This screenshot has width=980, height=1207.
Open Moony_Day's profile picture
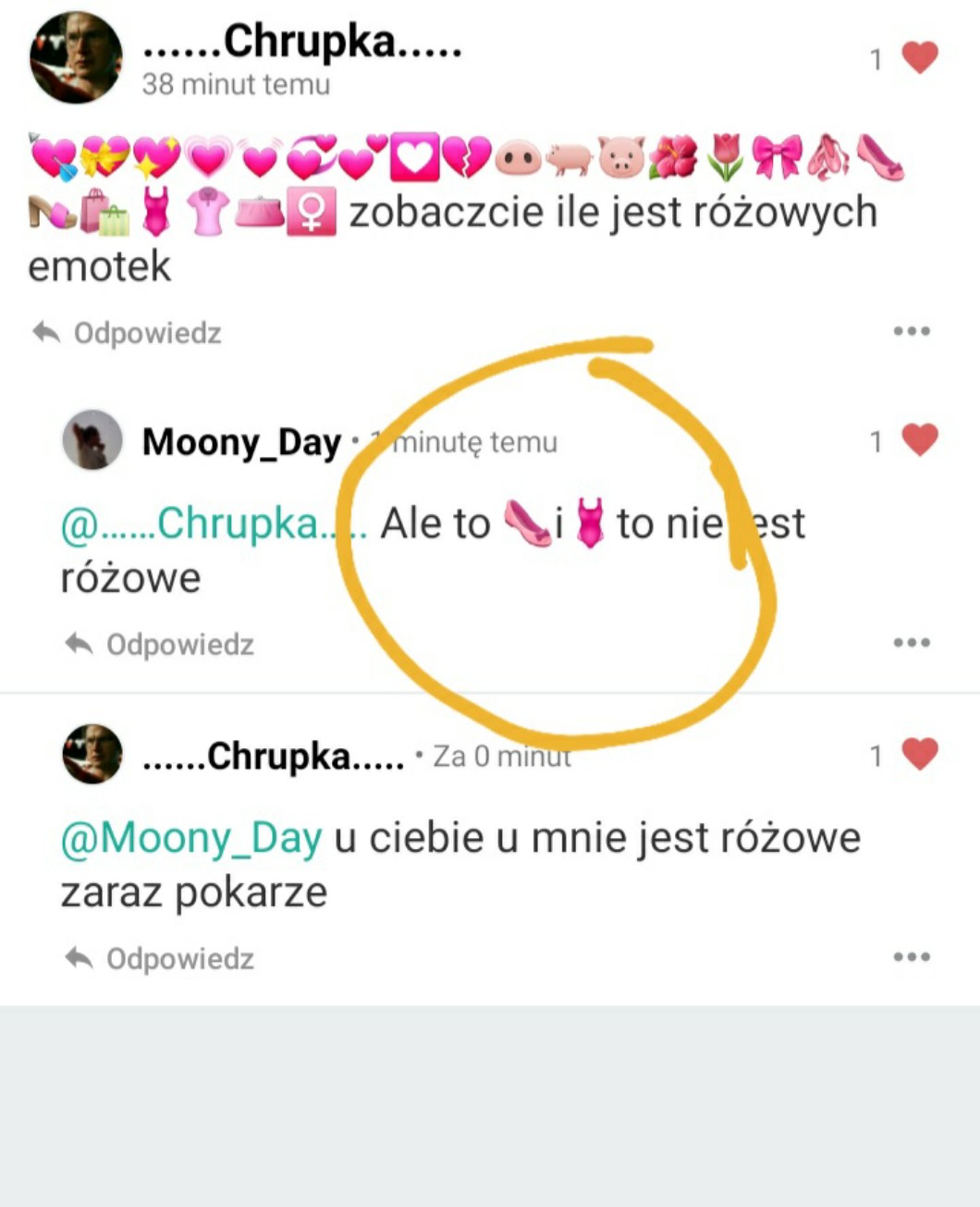92,440
